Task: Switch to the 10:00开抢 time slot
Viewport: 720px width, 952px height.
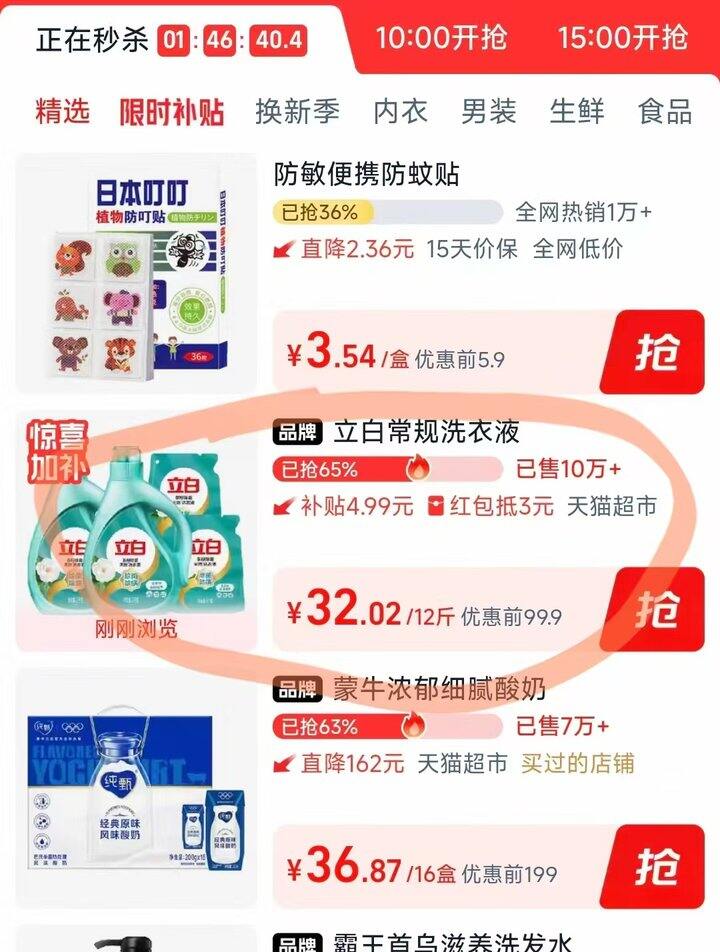Action: (x=441, y=38)
